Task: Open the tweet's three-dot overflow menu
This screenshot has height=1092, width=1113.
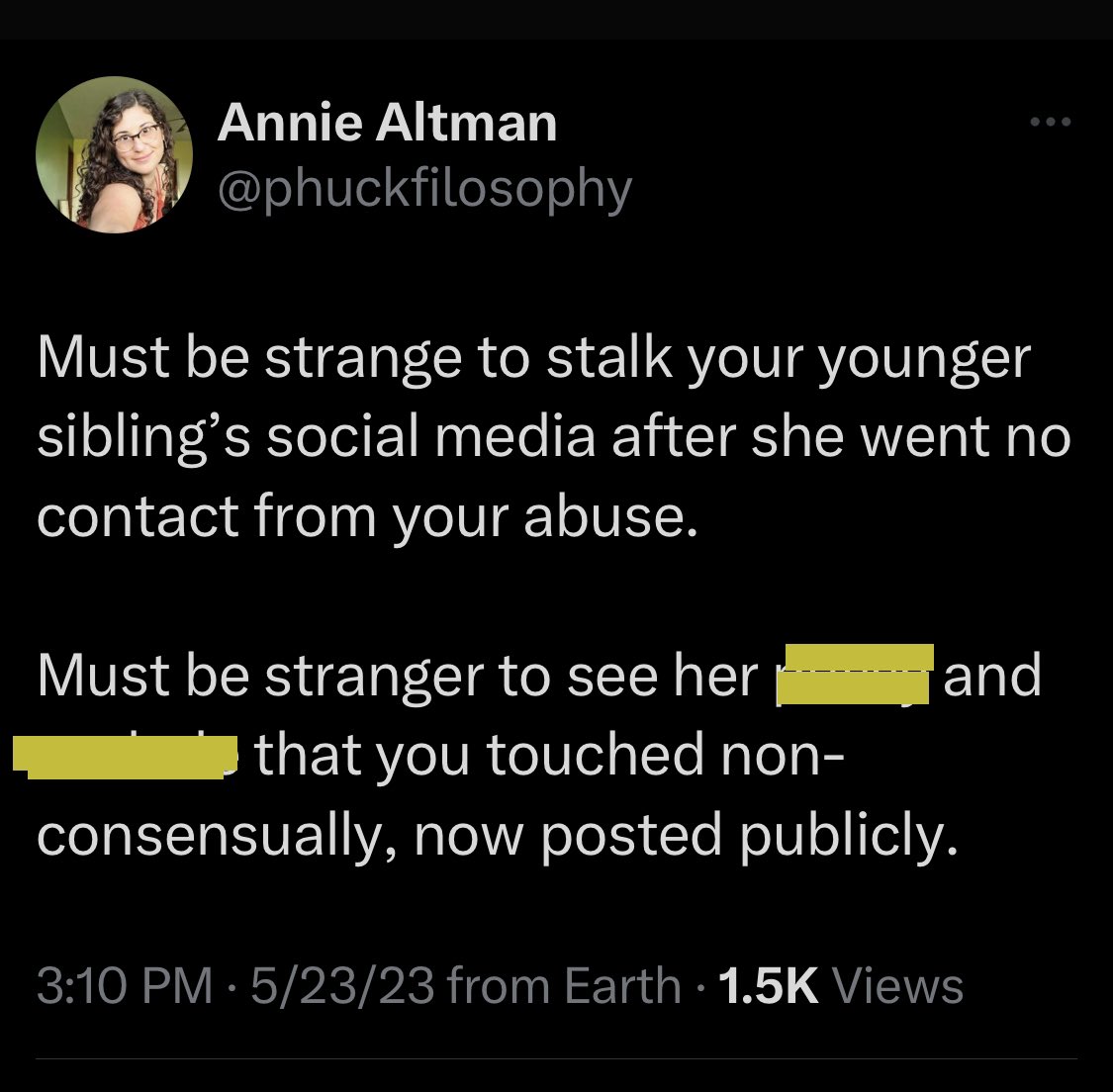Action: click(x=1050, y=123)
